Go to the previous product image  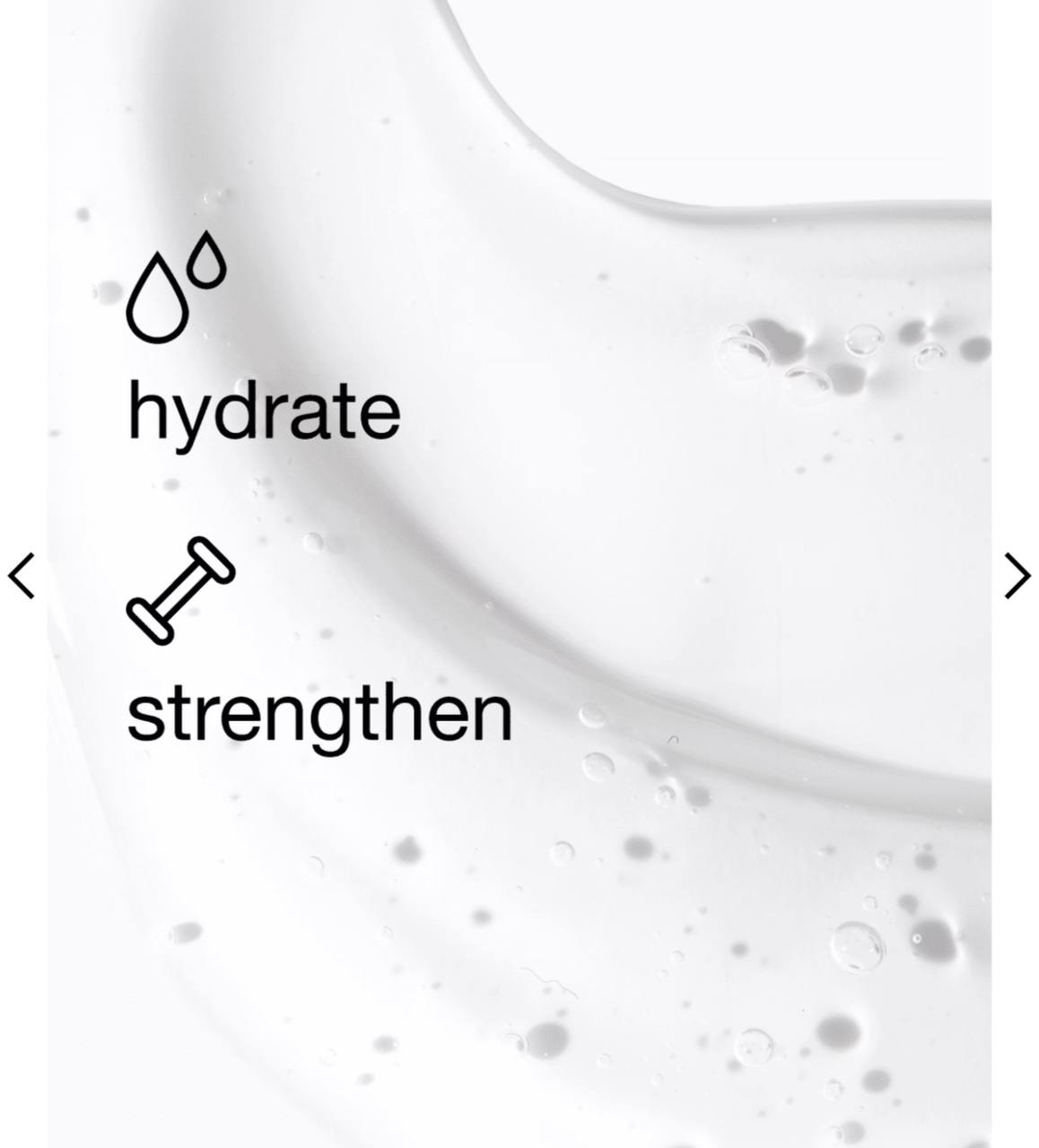(x=22, y=576)
